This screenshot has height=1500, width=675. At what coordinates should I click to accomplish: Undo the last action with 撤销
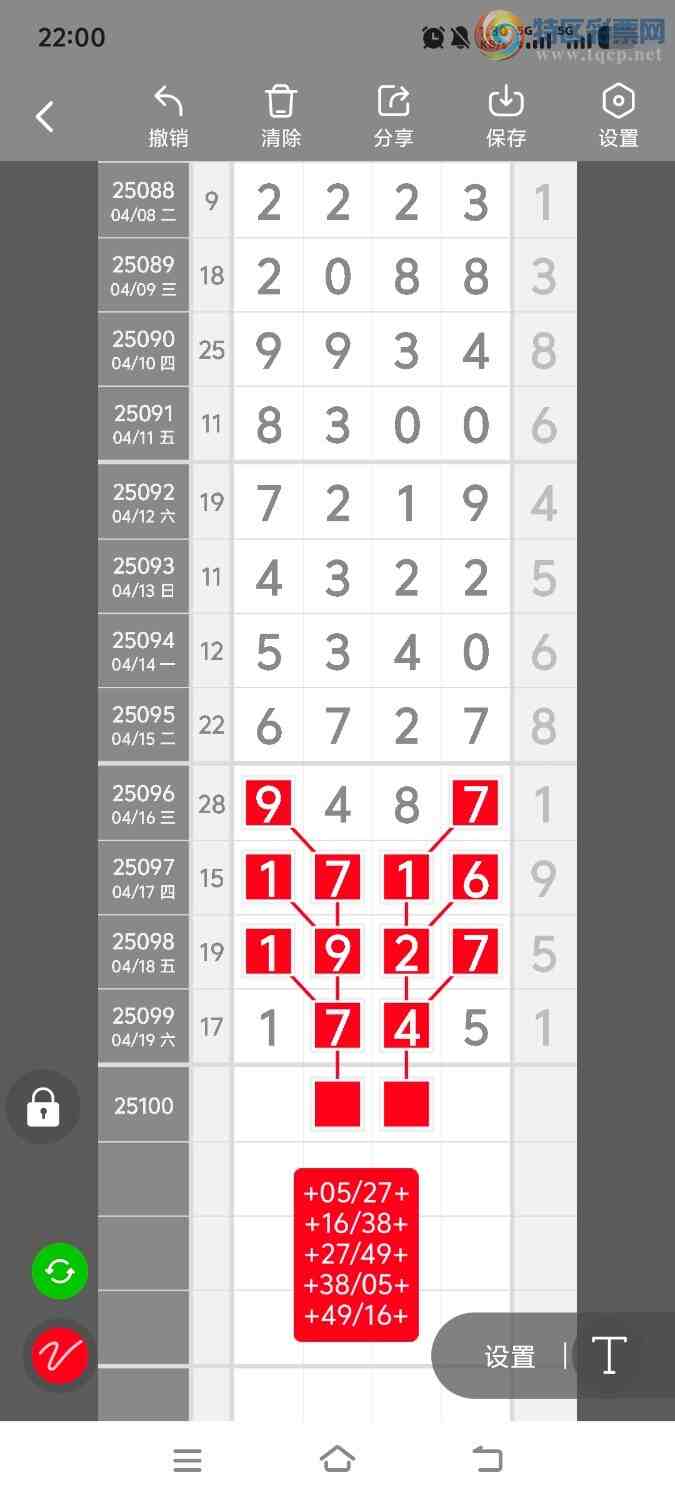coord(168,117)
